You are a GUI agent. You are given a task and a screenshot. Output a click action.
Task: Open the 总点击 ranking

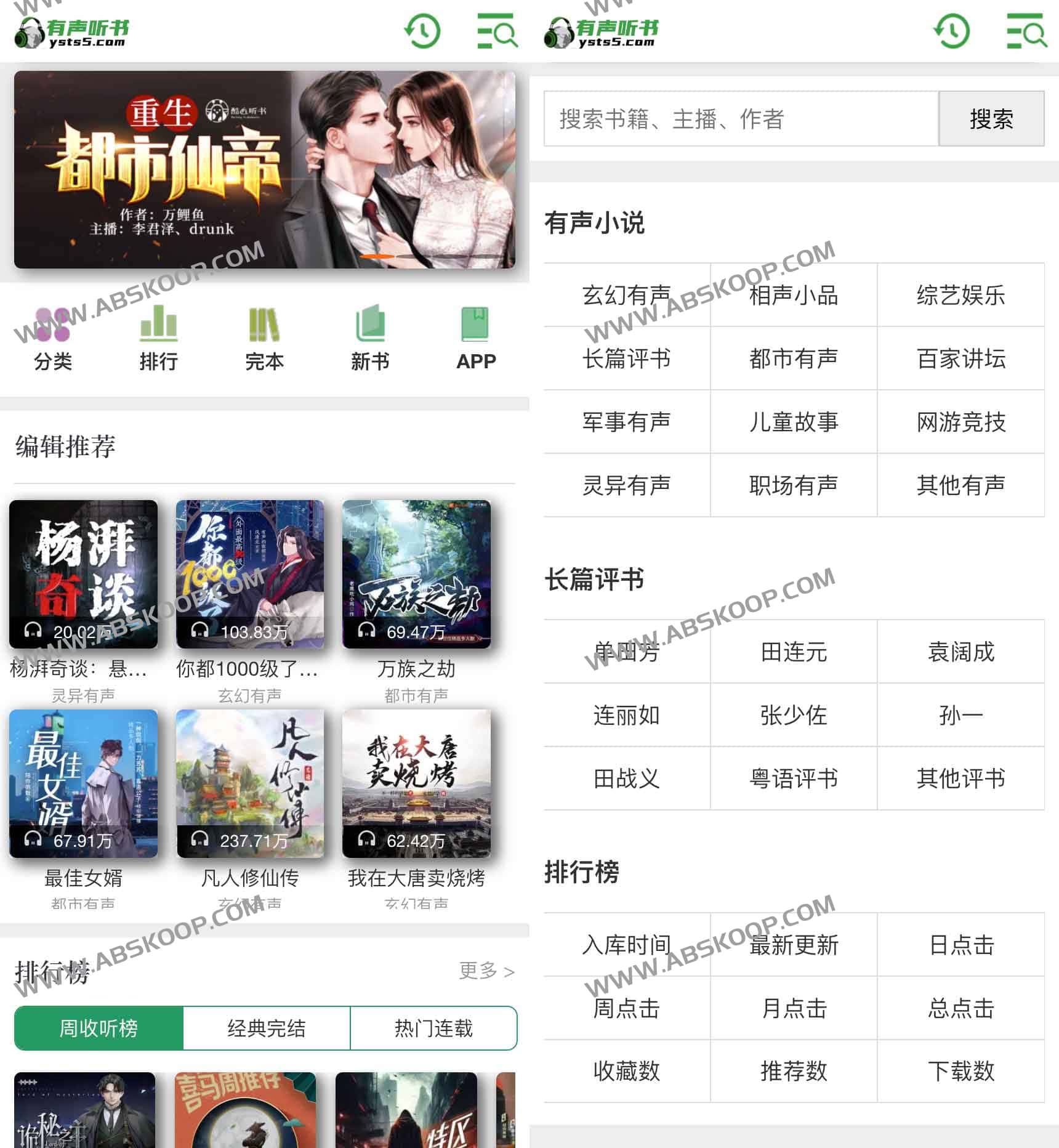click(x=960, y=1008)
